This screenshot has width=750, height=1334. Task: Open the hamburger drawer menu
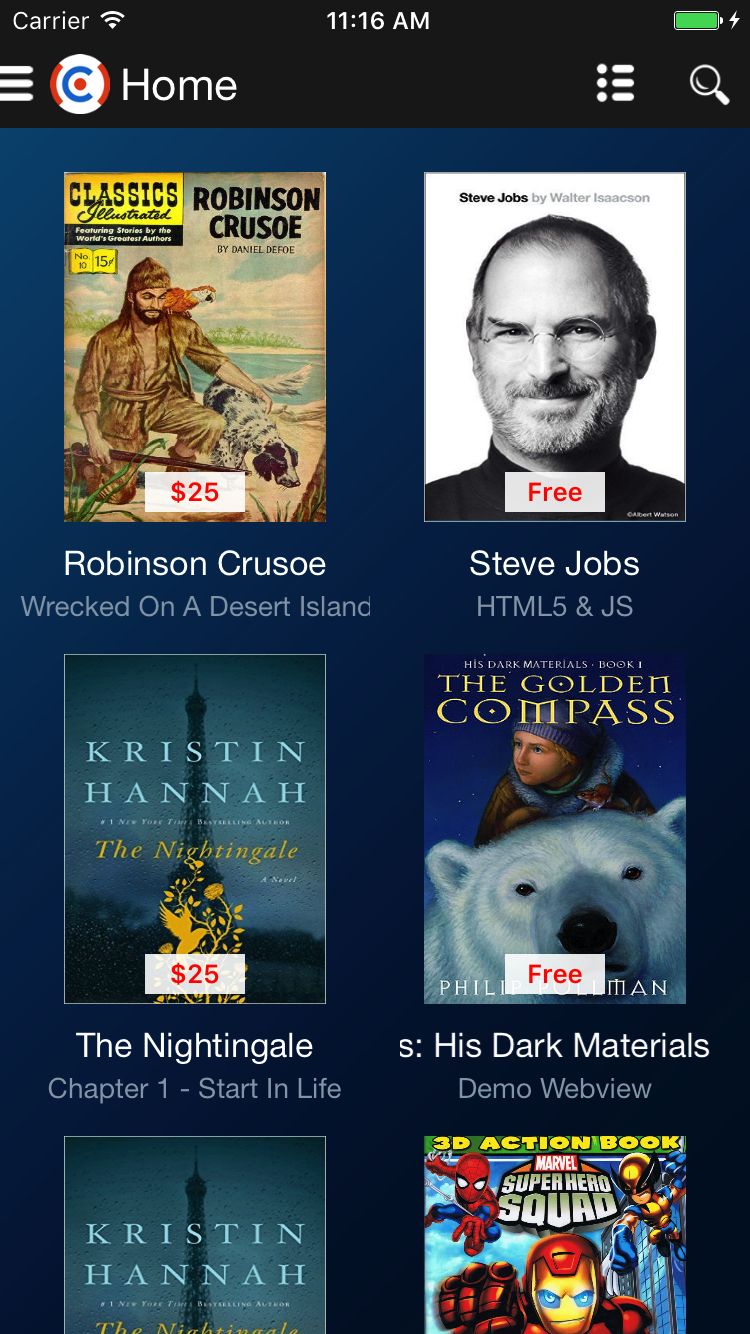pos(16,85)
